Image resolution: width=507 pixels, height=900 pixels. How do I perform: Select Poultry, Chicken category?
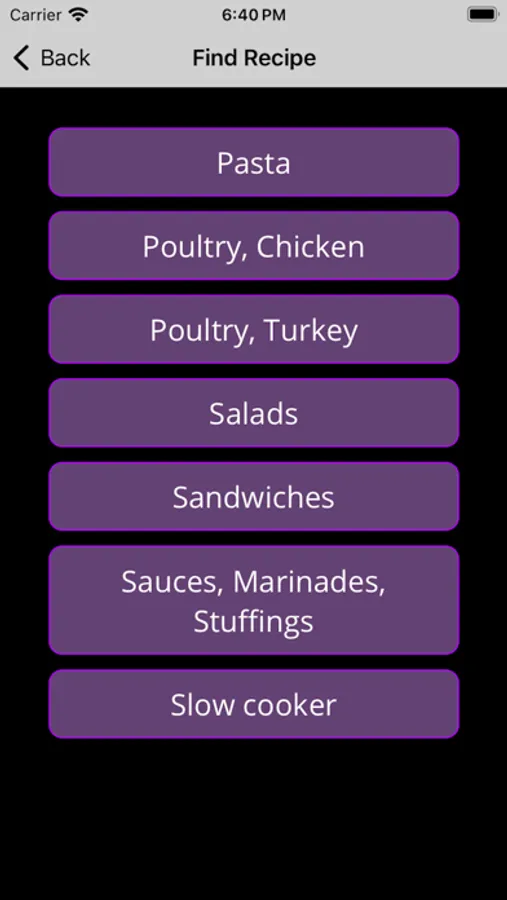254,246
